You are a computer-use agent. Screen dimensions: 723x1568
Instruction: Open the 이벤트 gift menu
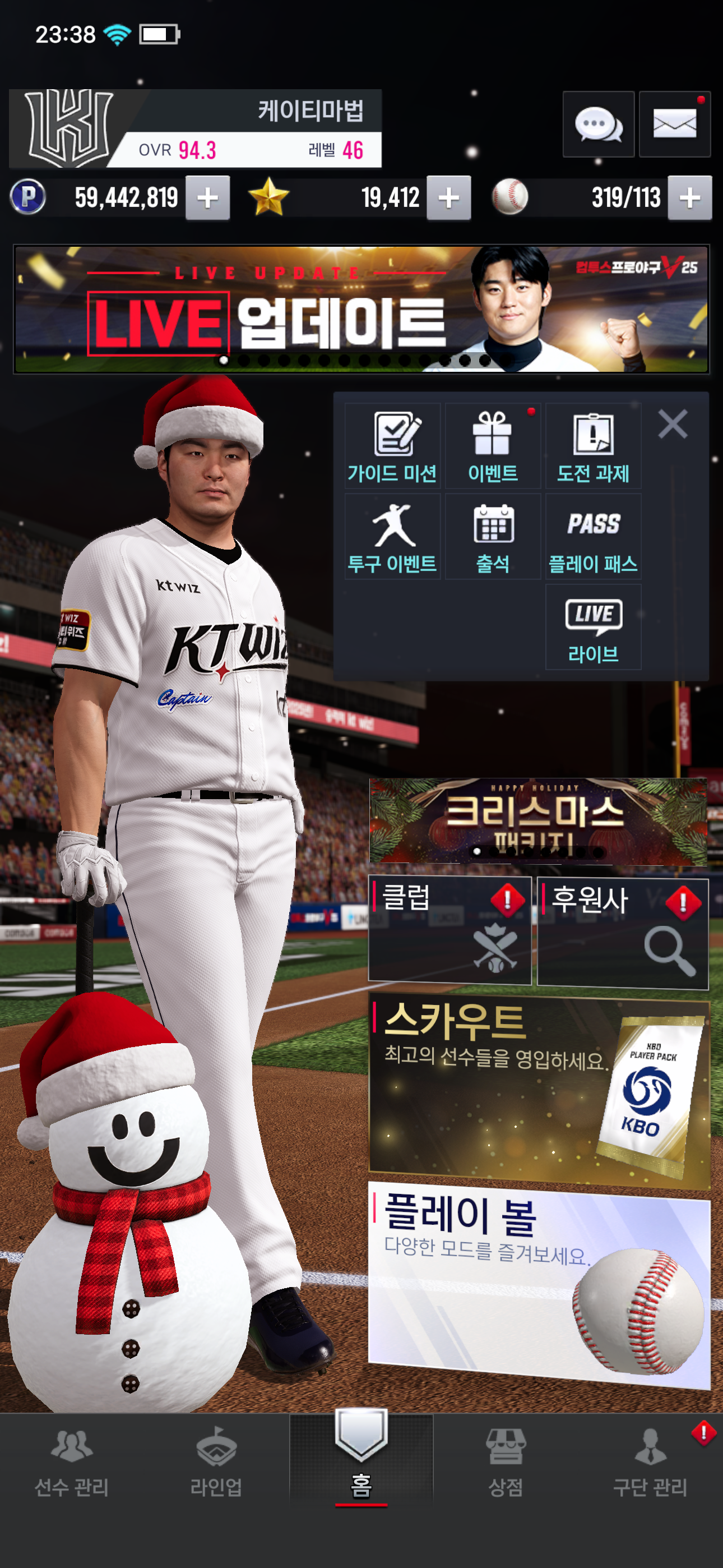point(492,446)
